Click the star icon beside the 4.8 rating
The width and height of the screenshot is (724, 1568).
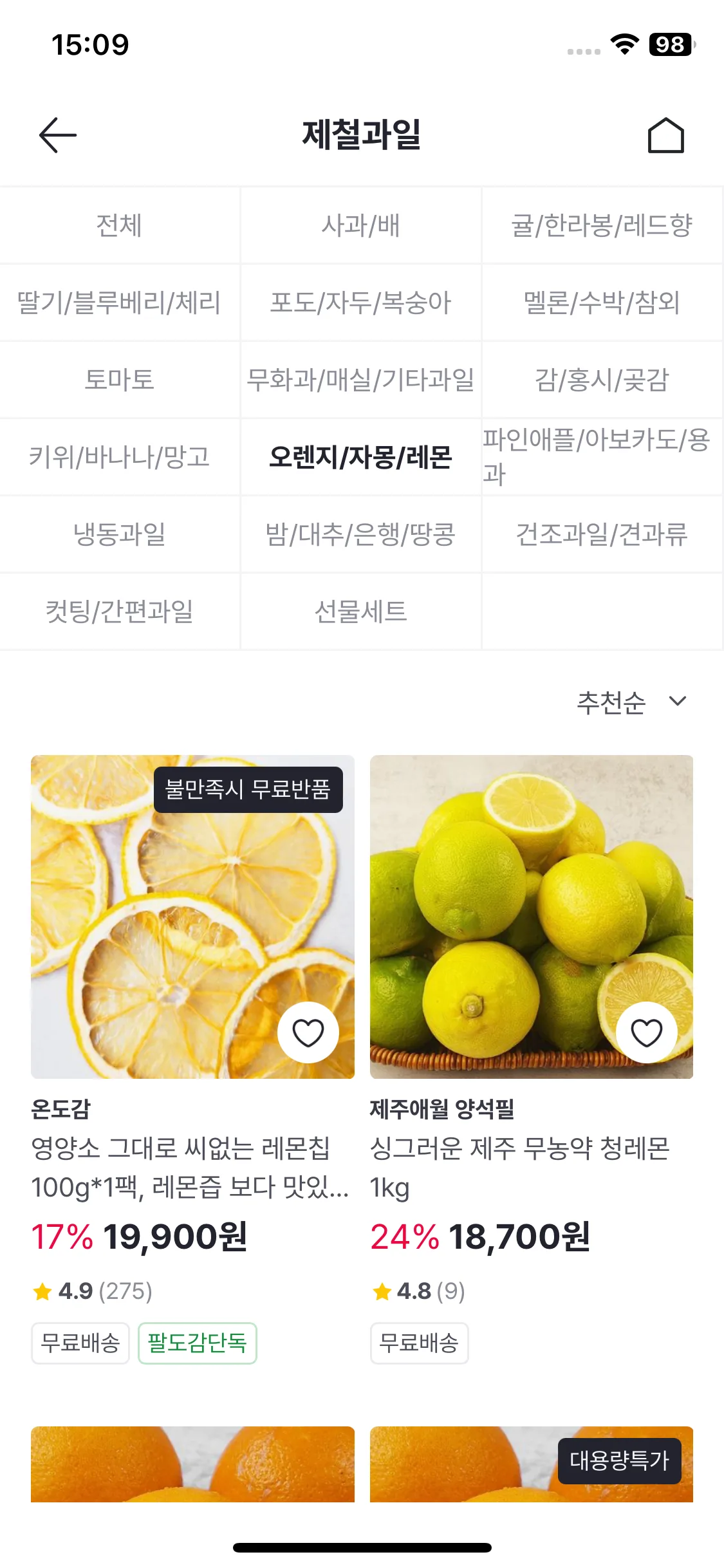tap(381, 1291)
